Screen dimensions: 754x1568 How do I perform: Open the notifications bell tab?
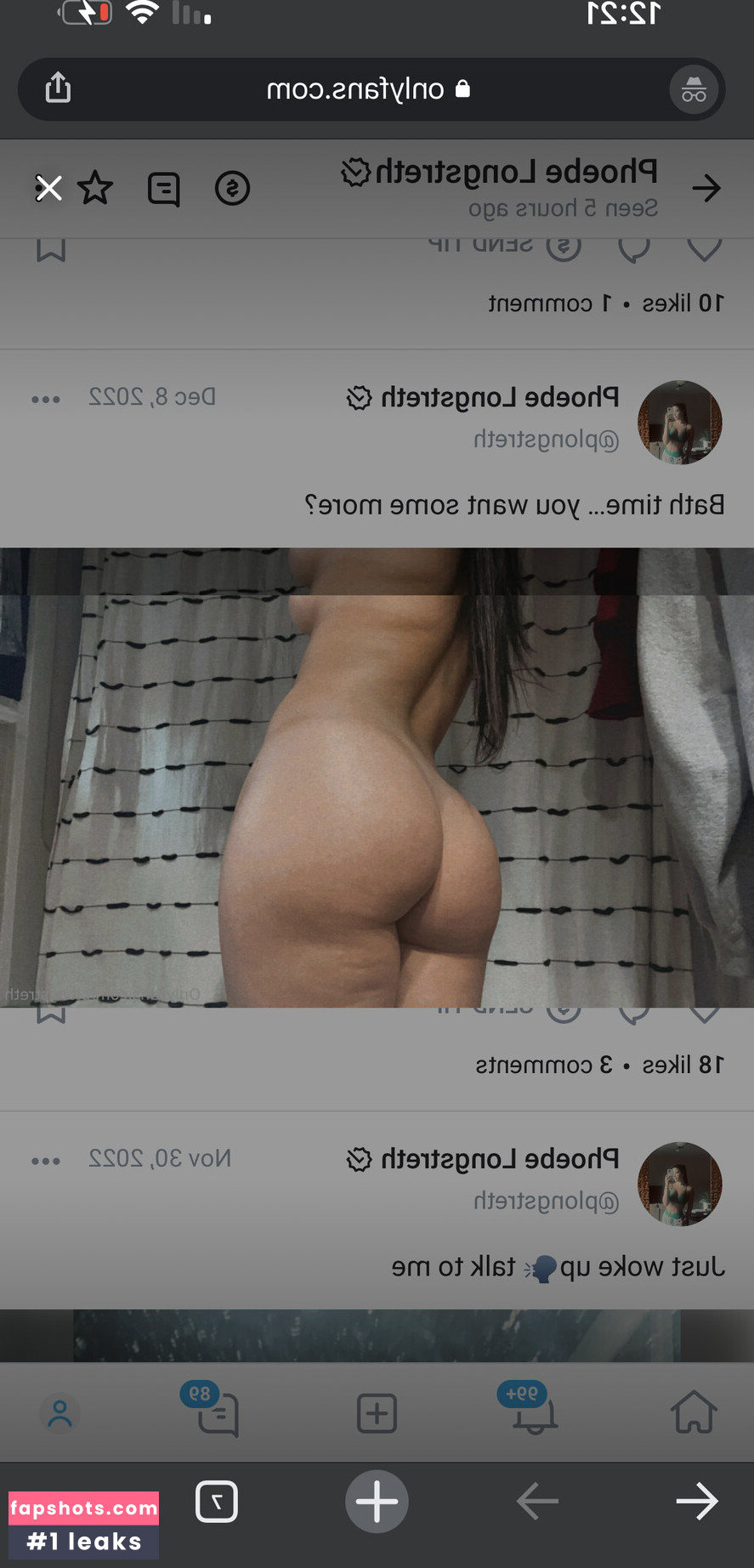pos(535,1412)
